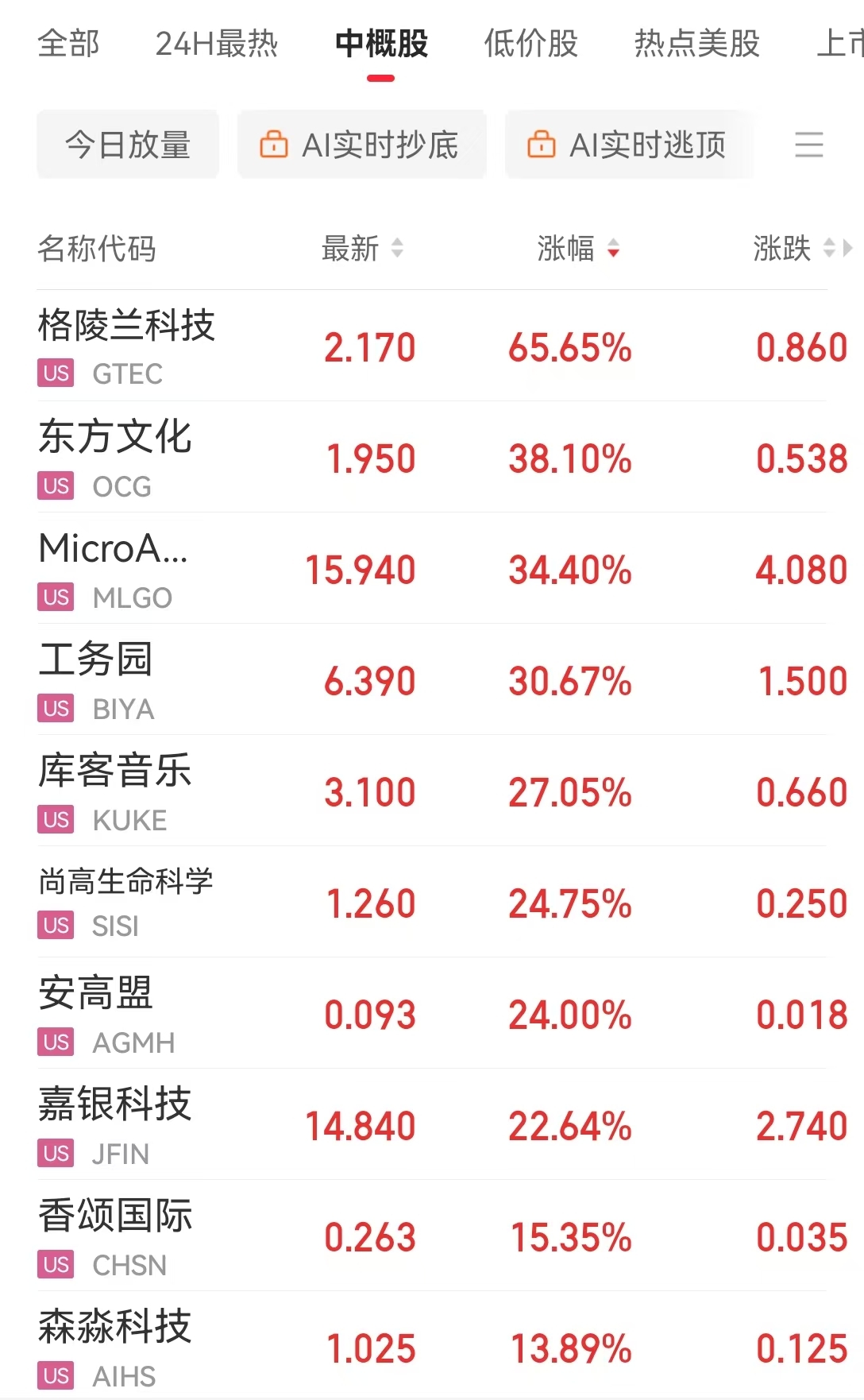Switch to the 24H最热 tab
The height and width of the screenshot is (1400, 864).
click(217, 43)
